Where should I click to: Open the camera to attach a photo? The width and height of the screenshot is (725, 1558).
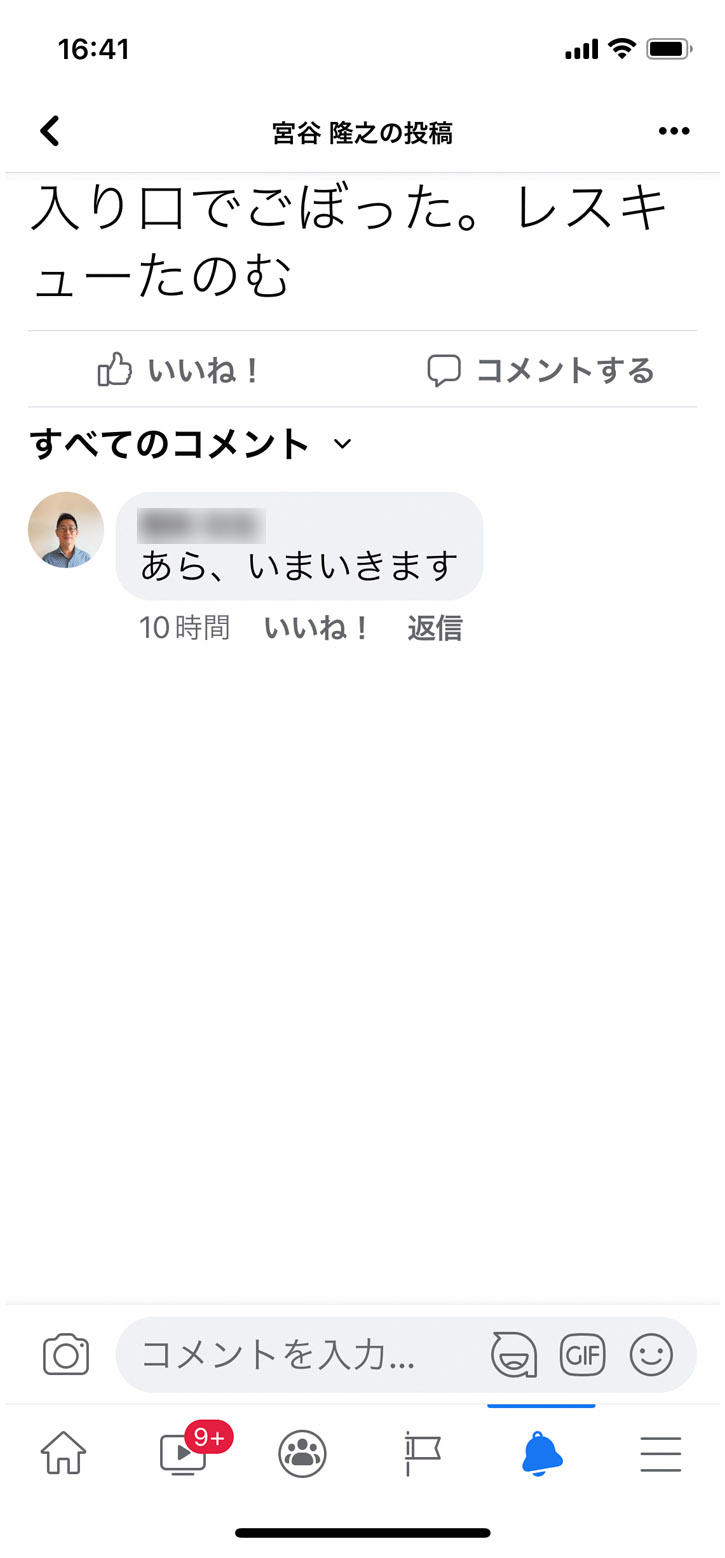pos(66,1355)
